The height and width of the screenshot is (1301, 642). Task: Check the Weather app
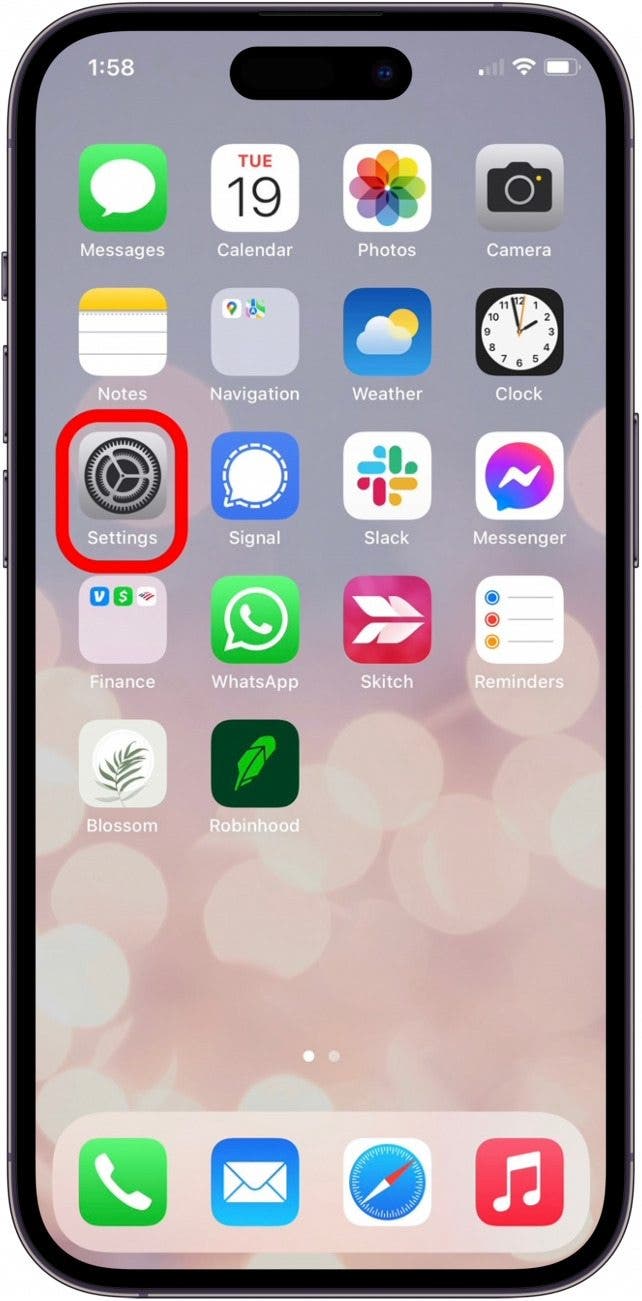(387, 332)
